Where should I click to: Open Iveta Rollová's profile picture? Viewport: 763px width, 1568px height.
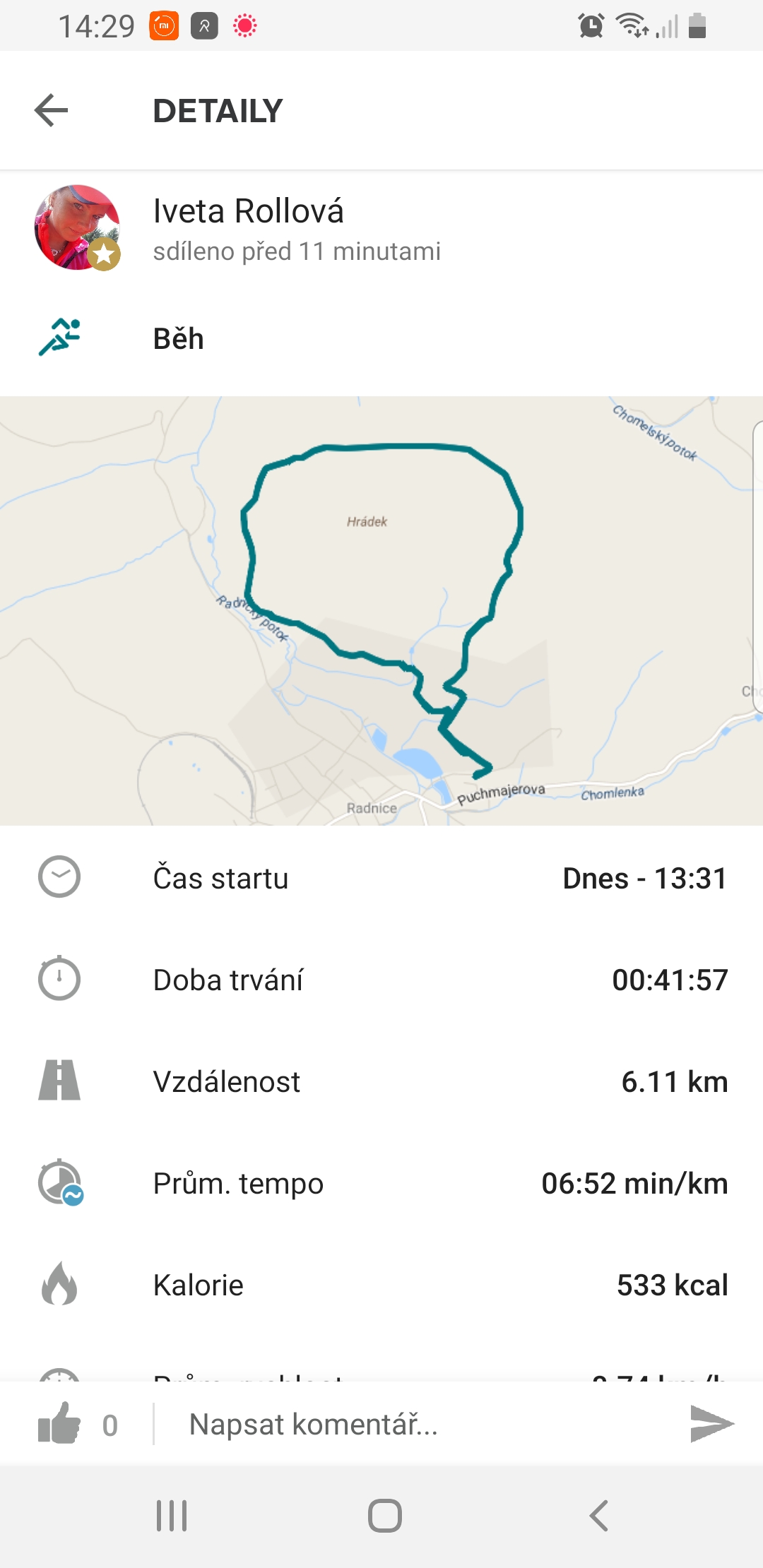coord(77,227)
